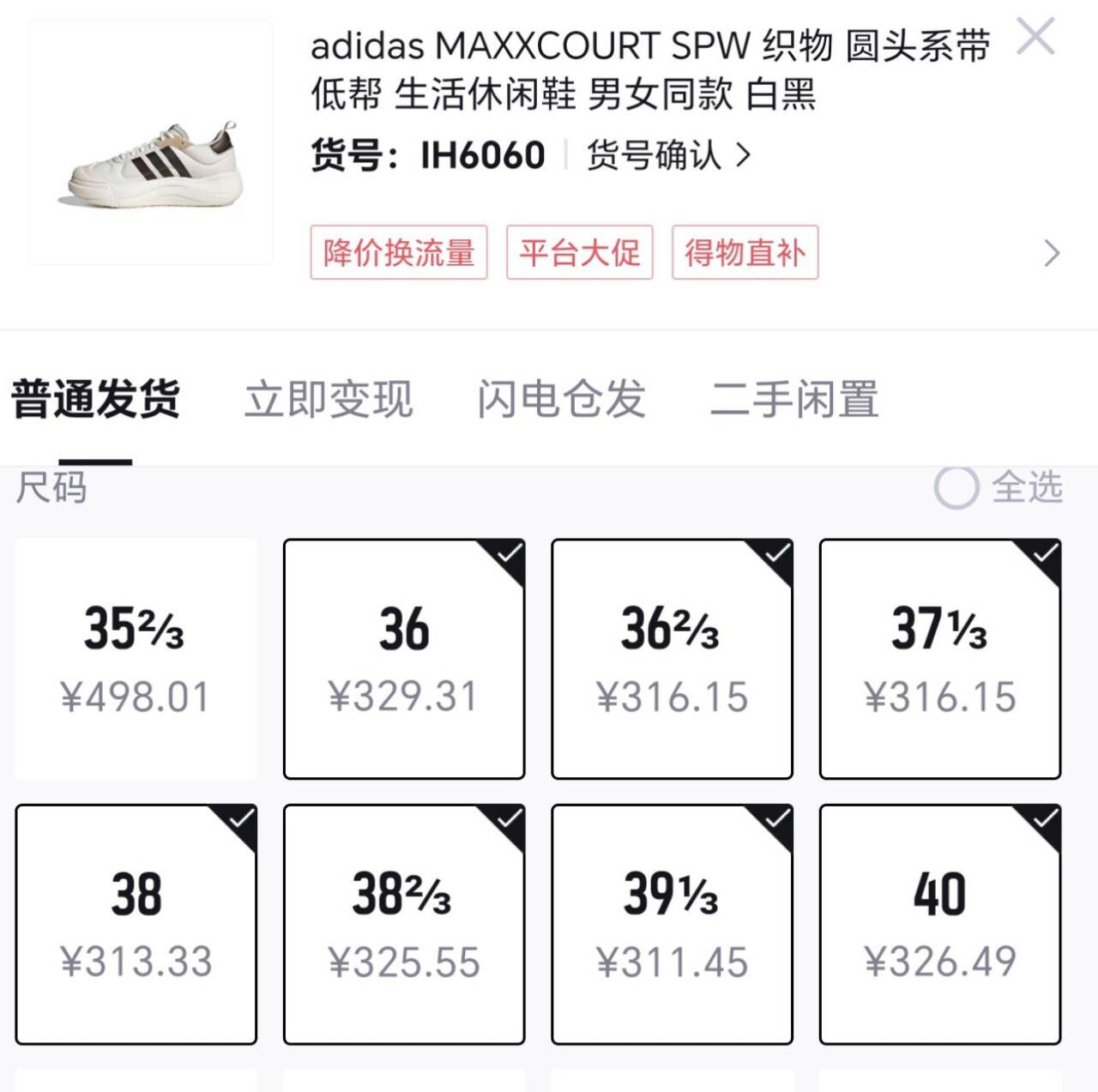Select the 普通发货 tab

95,400
